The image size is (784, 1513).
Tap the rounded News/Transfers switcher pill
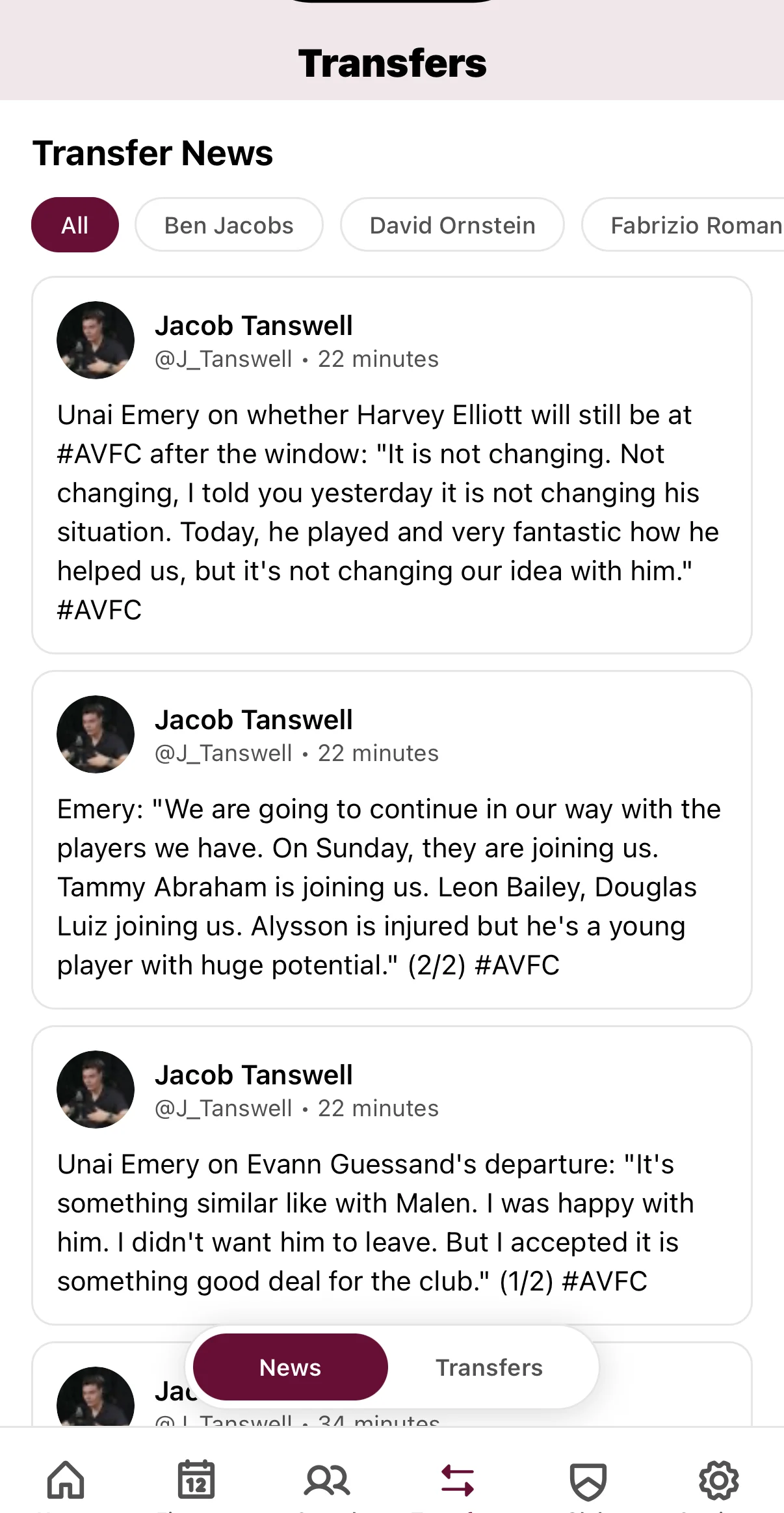coord(392,1367)
